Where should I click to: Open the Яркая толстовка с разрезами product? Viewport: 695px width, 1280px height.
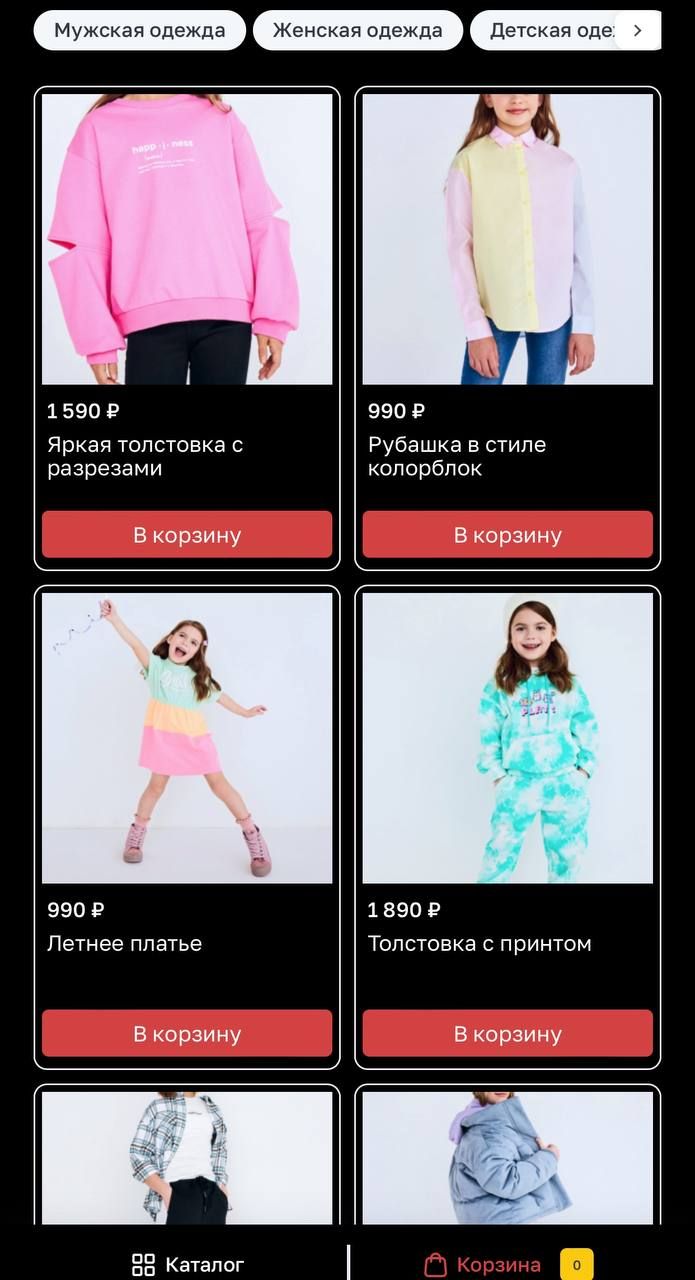point(187,239)
